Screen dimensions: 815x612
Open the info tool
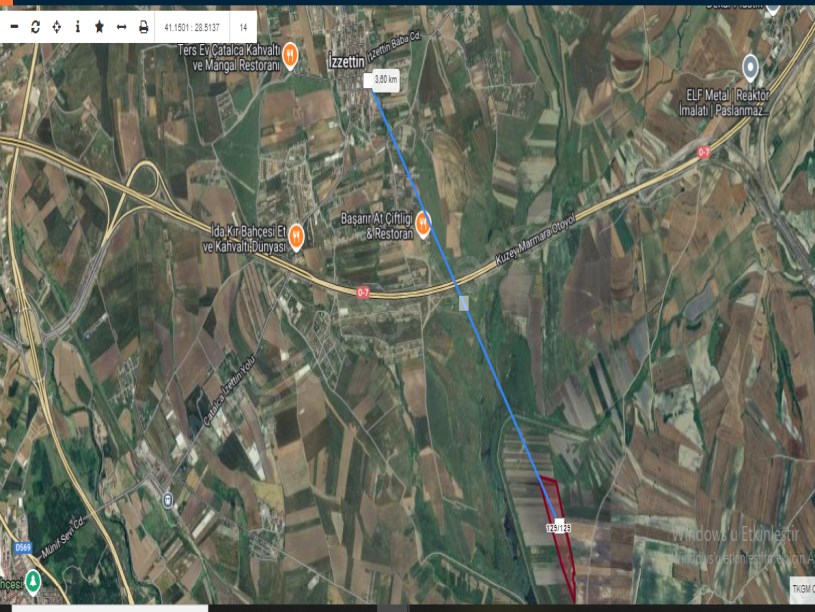click(x=78, y=26)
